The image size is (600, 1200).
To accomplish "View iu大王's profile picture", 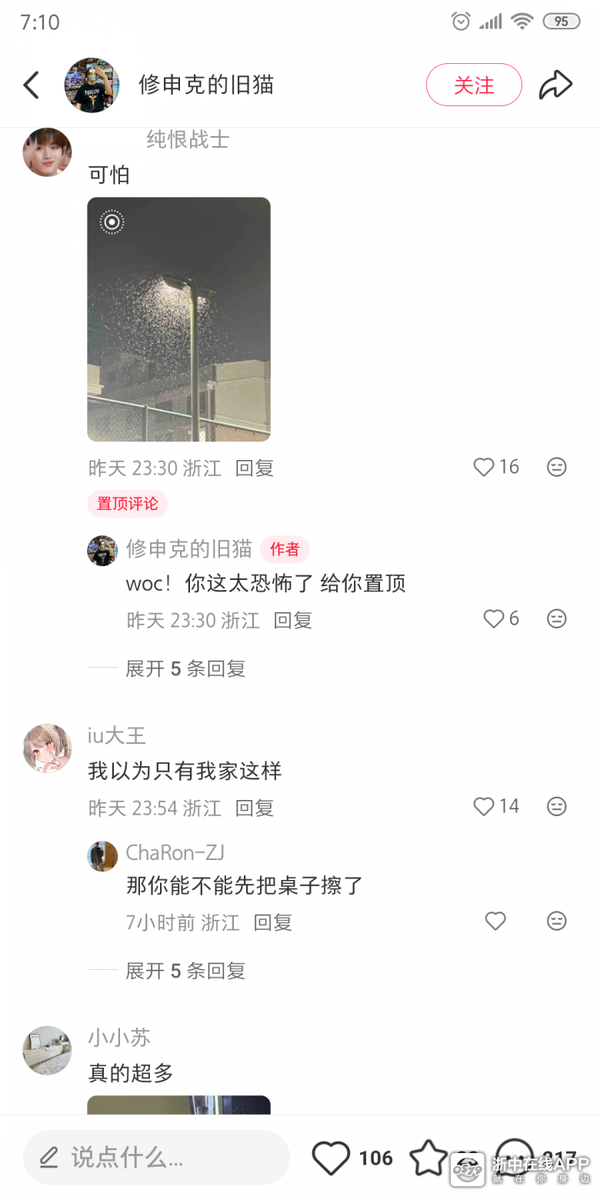I will (x=47, y=748).
